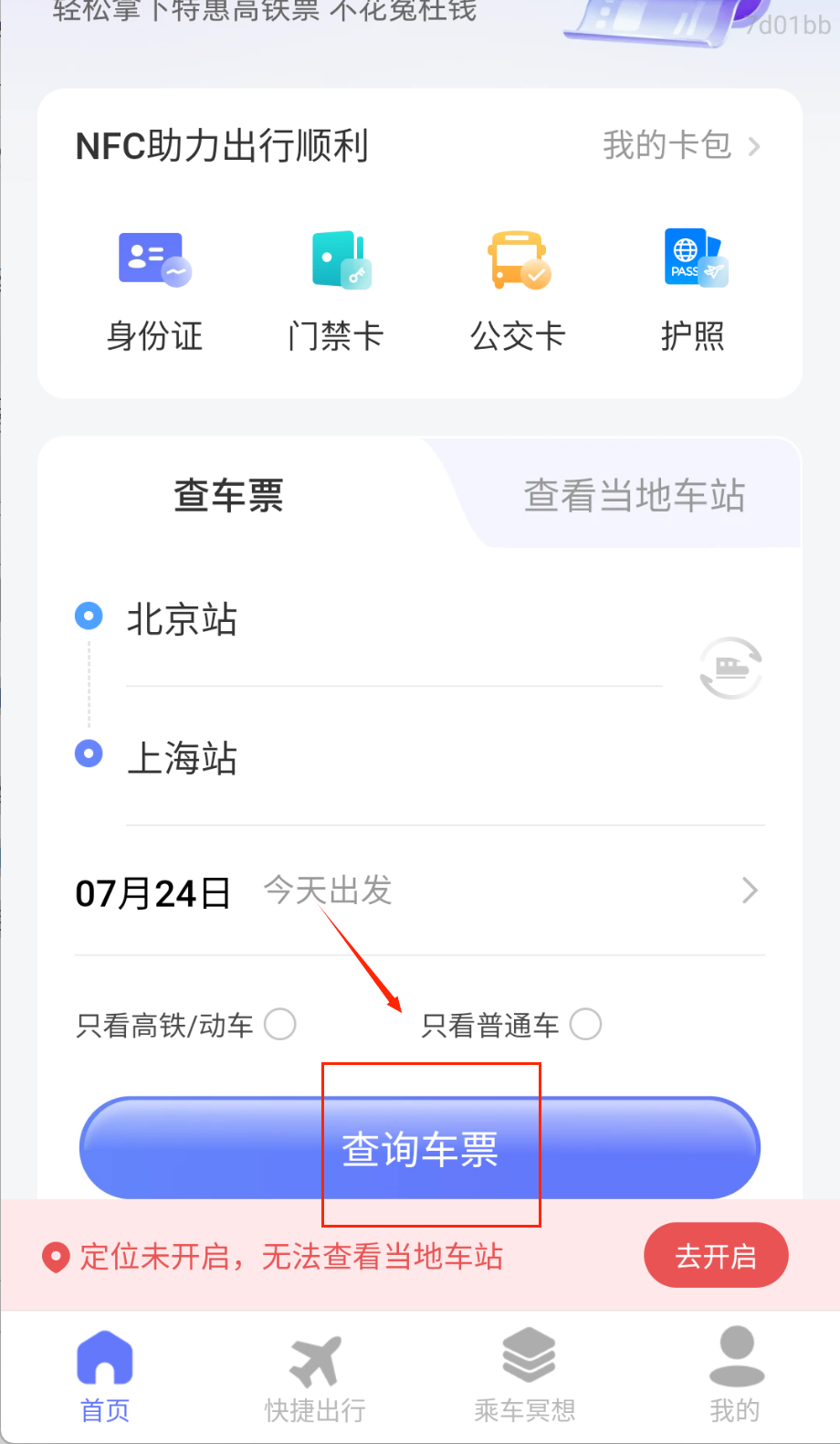This screenshot has height=1444, width=840.
Task: Select 只看高铁/动车 filter
Action: tap(280, 1024)
